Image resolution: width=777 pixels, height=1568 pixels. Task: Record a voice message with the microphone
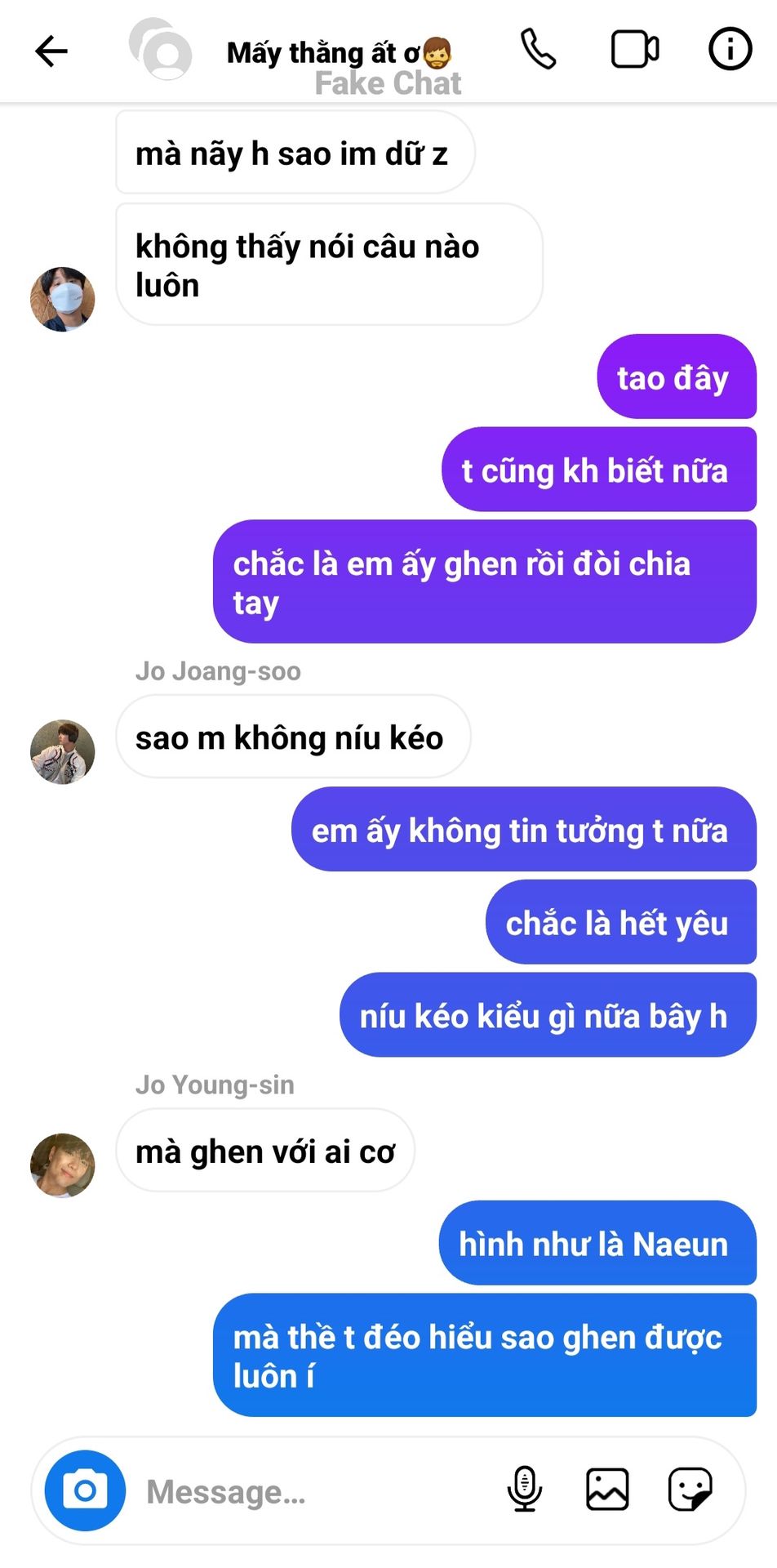(x=524, y=1490)
